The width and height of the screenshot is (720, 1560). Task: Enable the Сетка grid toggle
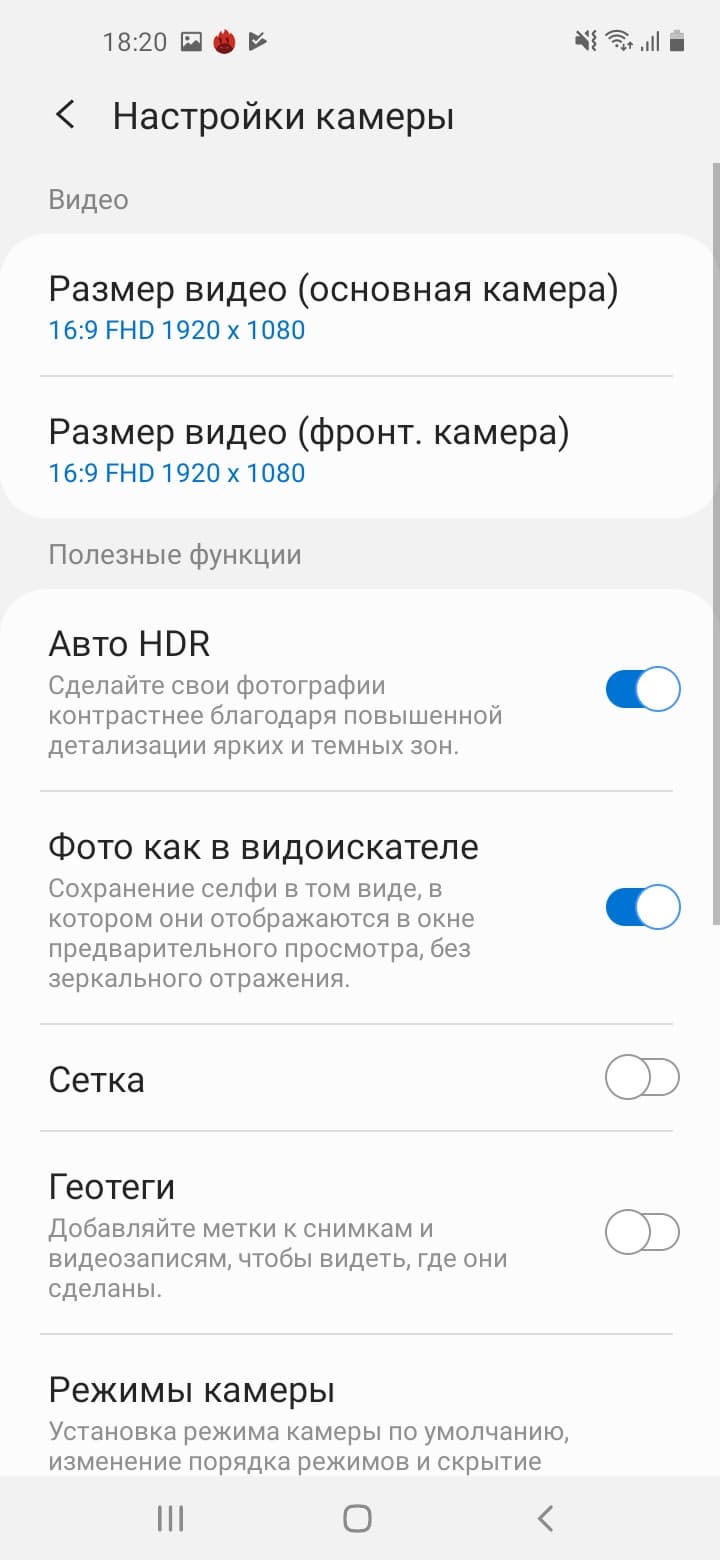tap(642, 1078)
